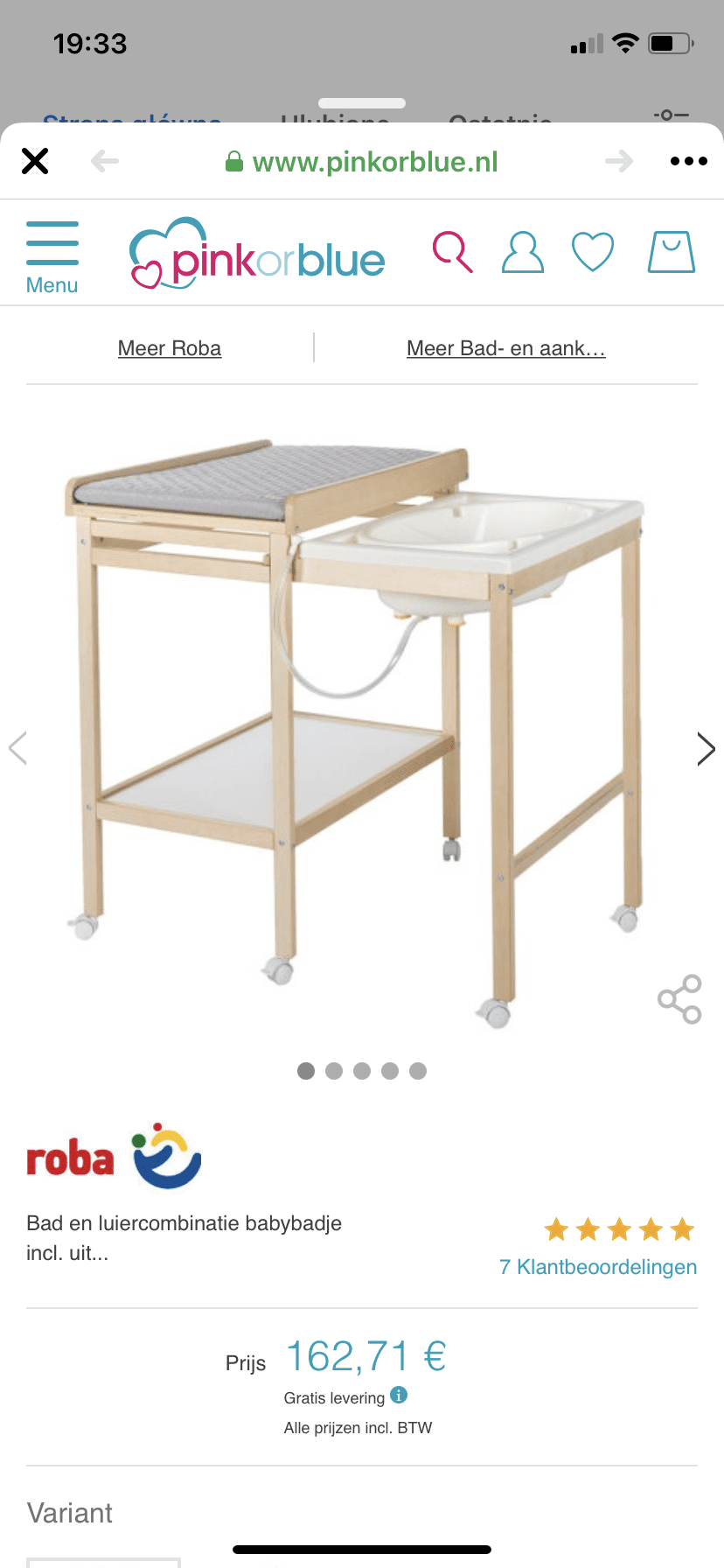Open the pinkorblue Menu drawer

[52, 258]
